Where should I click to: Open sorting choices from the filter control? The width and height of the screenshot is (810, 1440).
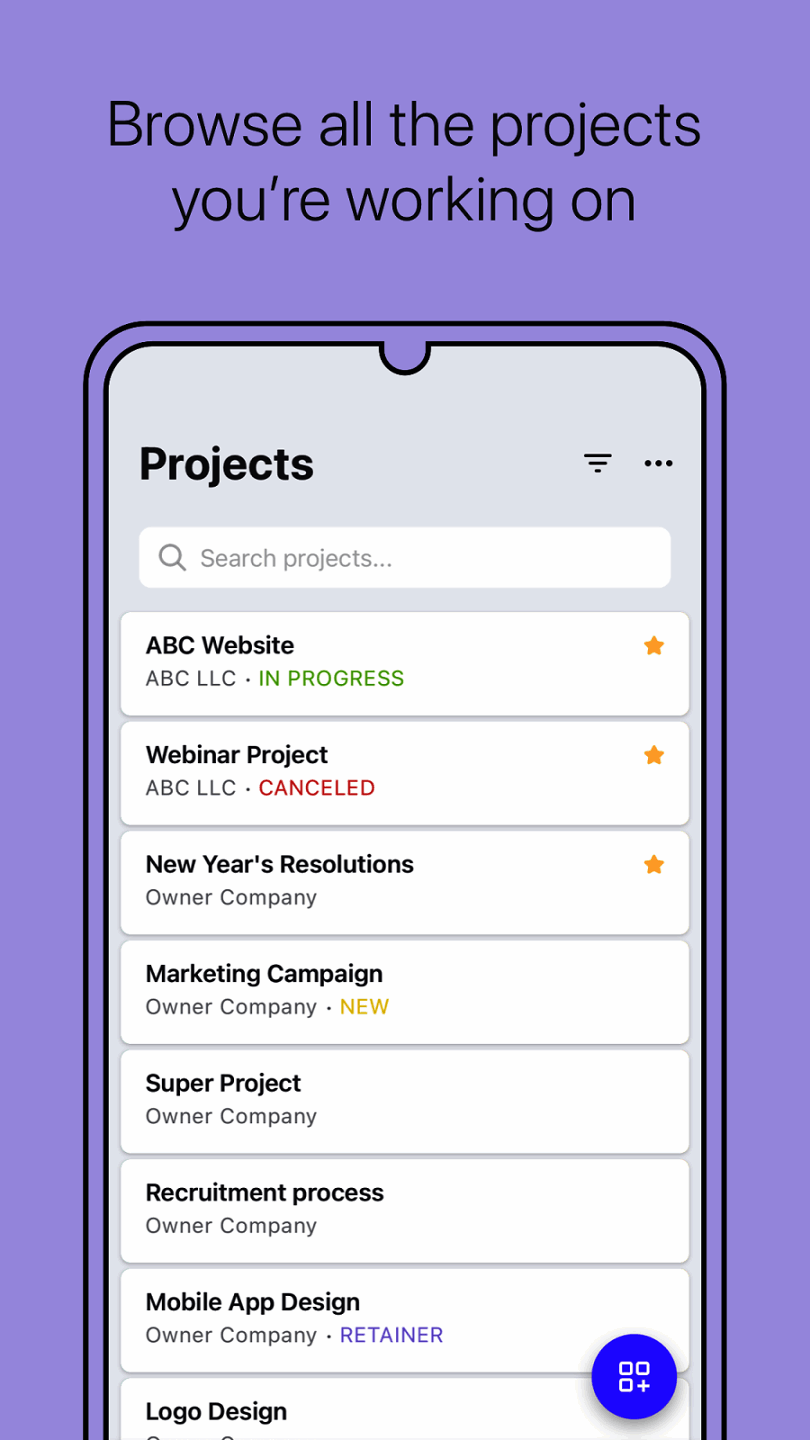(597, 462)
